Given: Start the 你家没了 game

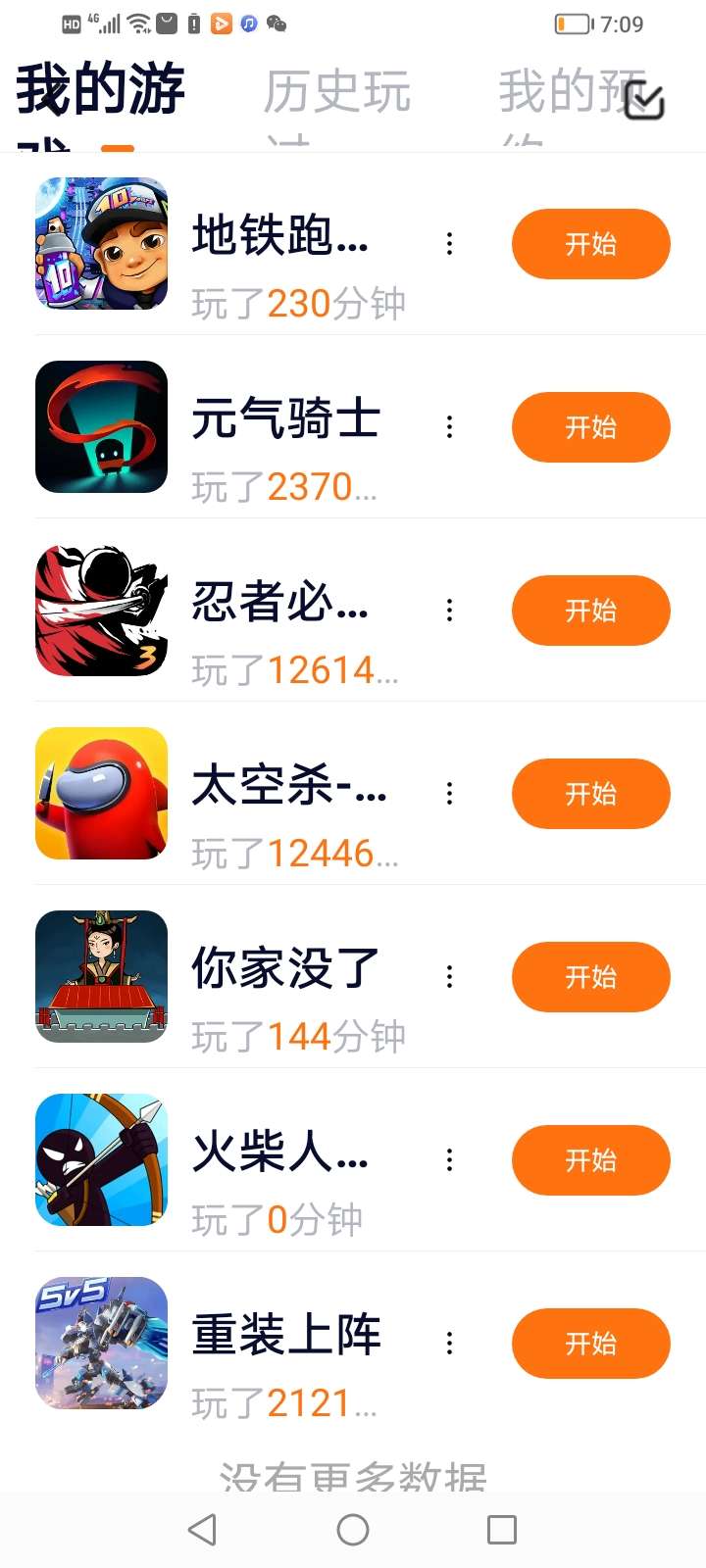Looking at the screenshot, I should tap(590, 977).
